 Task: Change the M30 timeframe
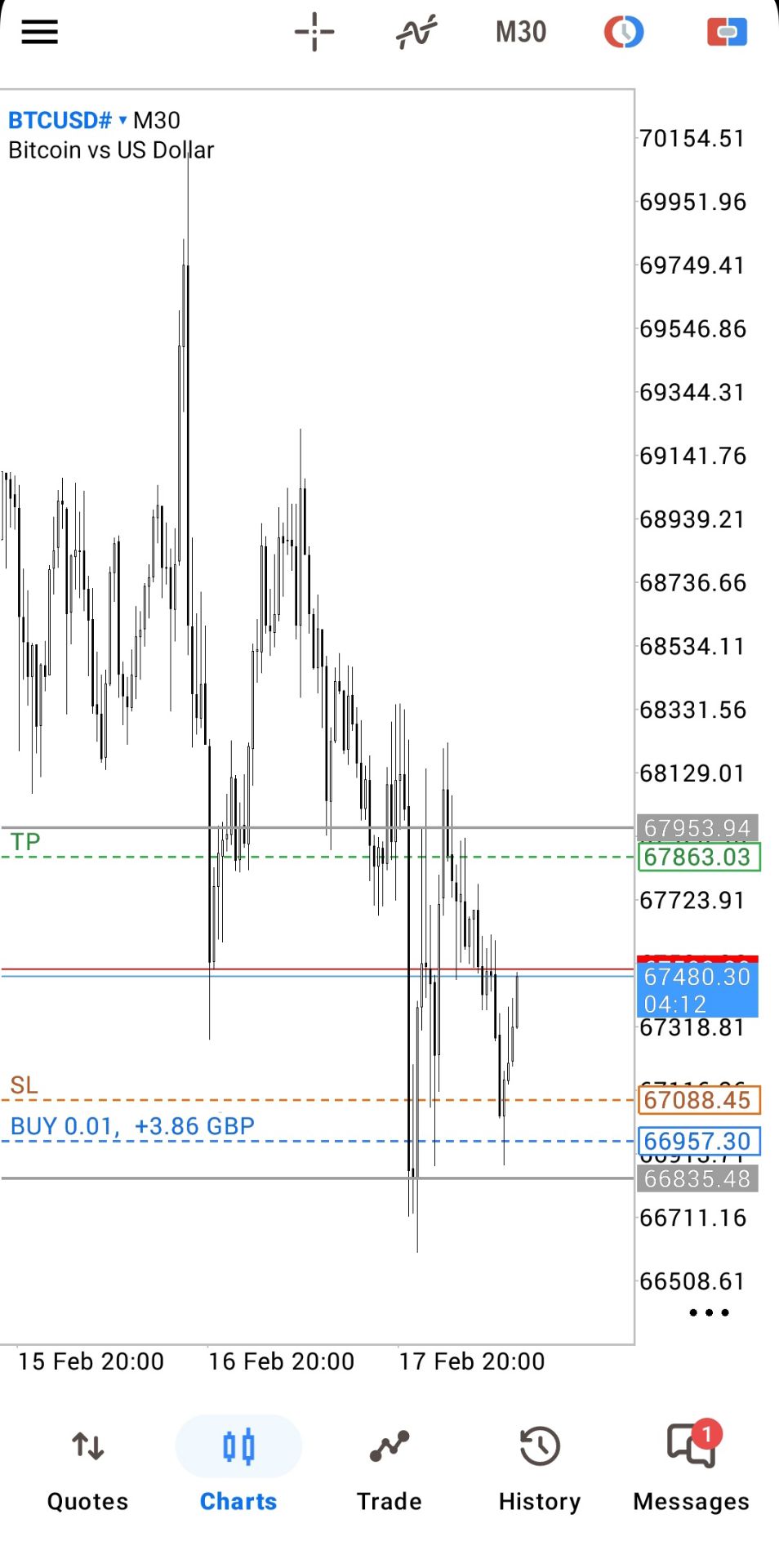[x=520, y=33]
